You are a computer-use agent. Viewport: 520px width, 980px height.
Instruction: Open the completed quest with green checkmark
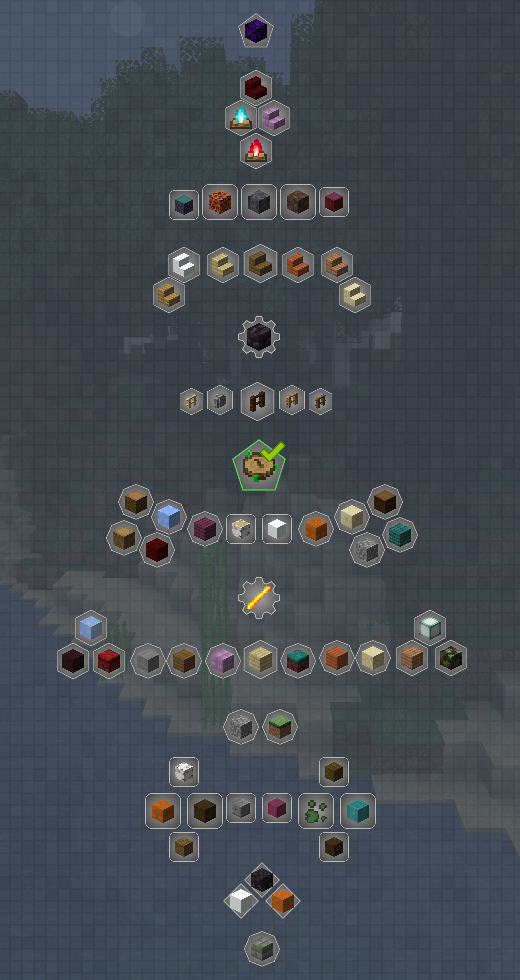pyautogui.click(x=259, y=465)
